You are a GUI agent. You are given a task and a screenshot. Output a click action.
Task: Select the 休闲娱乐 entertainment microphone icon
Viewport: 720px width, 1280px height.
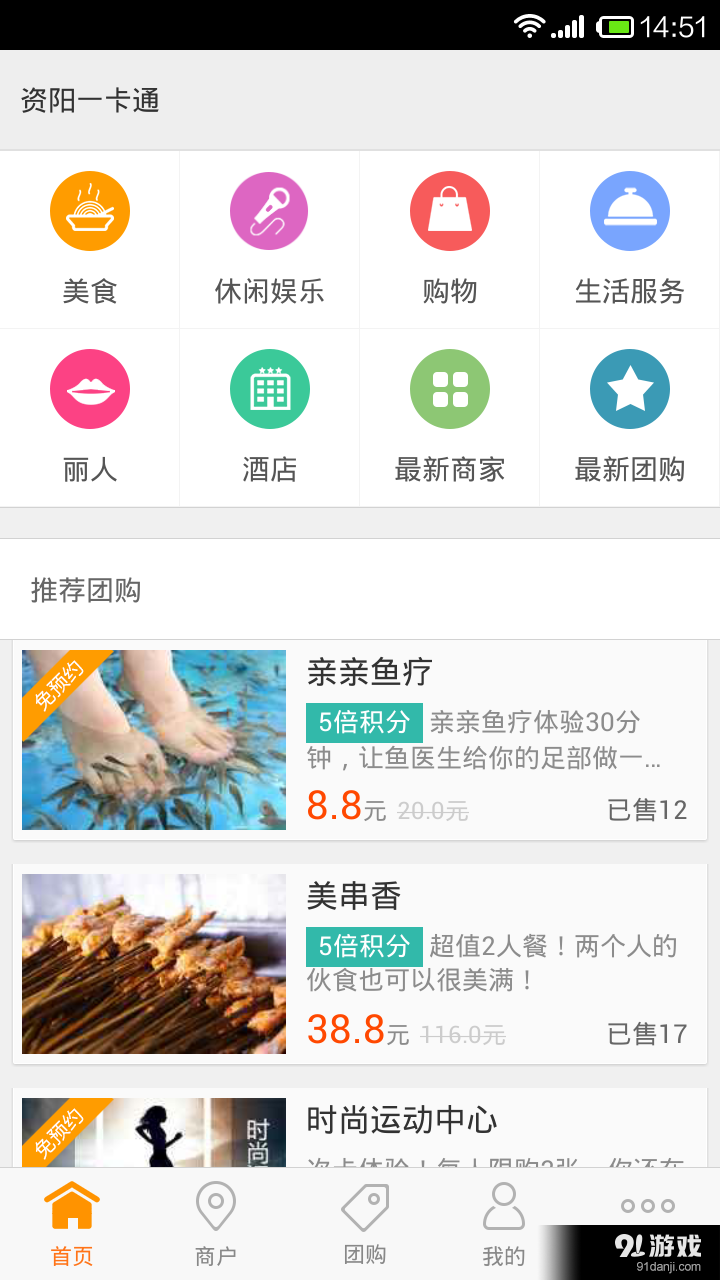(270, 211)
